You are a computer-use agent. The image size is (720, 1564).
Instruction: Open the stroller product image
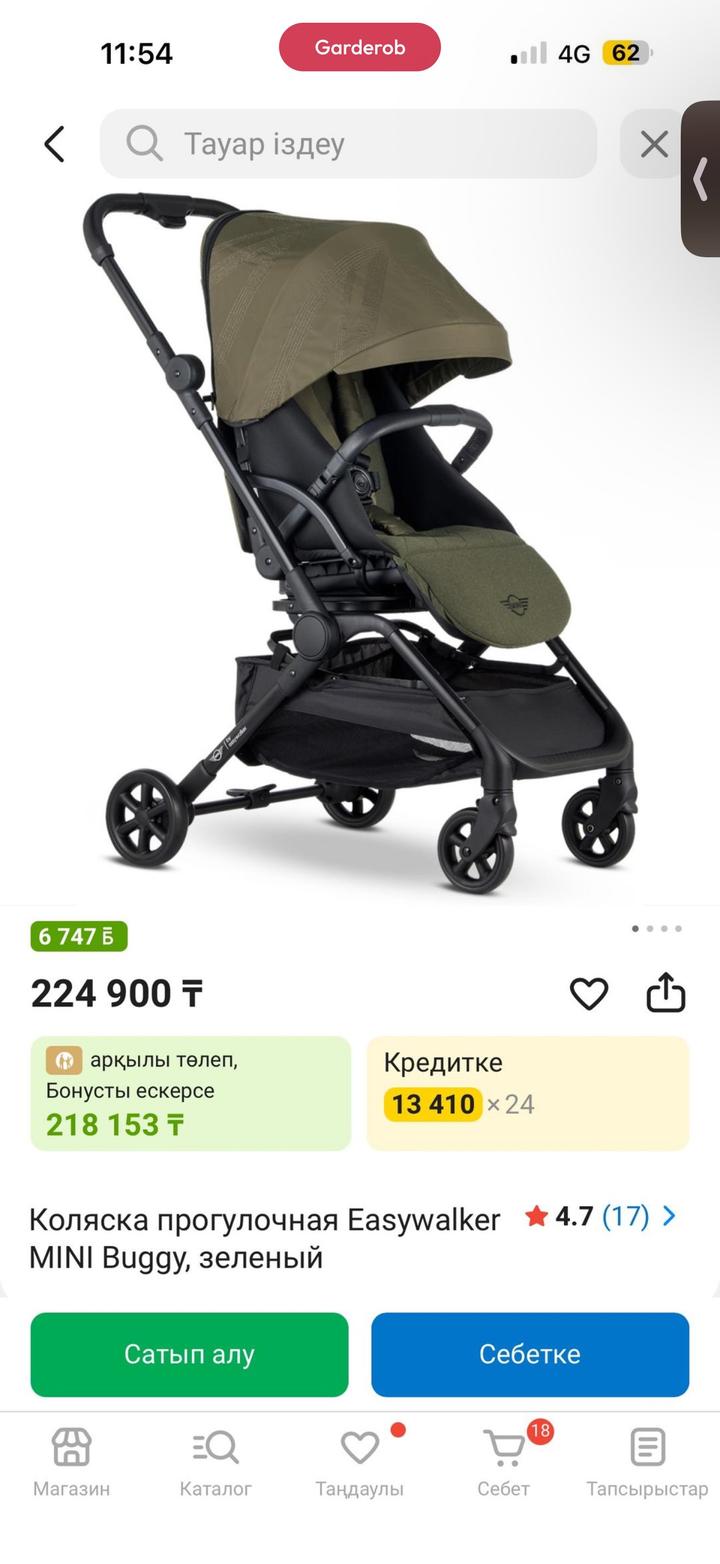click(x=360, y=540)
